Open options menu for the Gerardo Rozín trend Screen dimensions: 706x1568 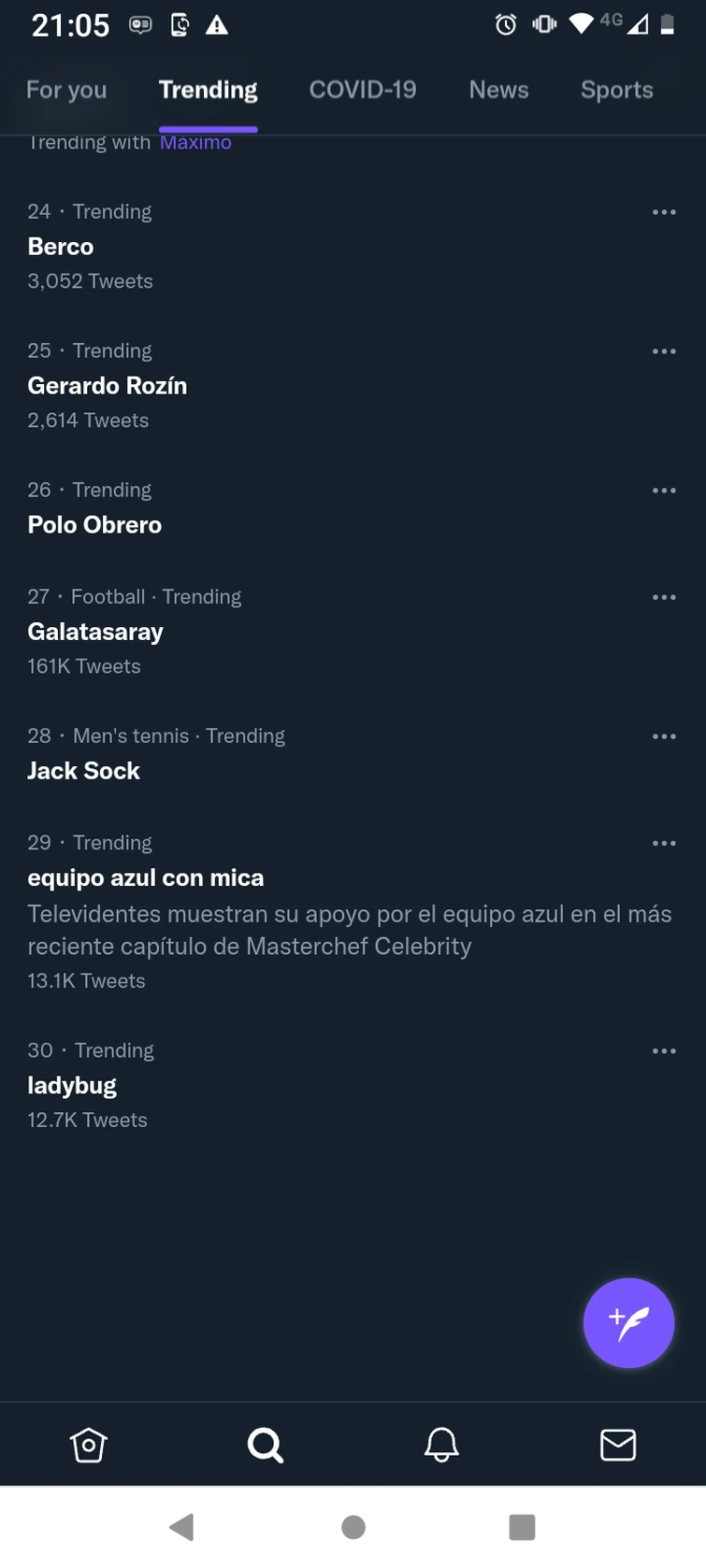coord(664,351)
